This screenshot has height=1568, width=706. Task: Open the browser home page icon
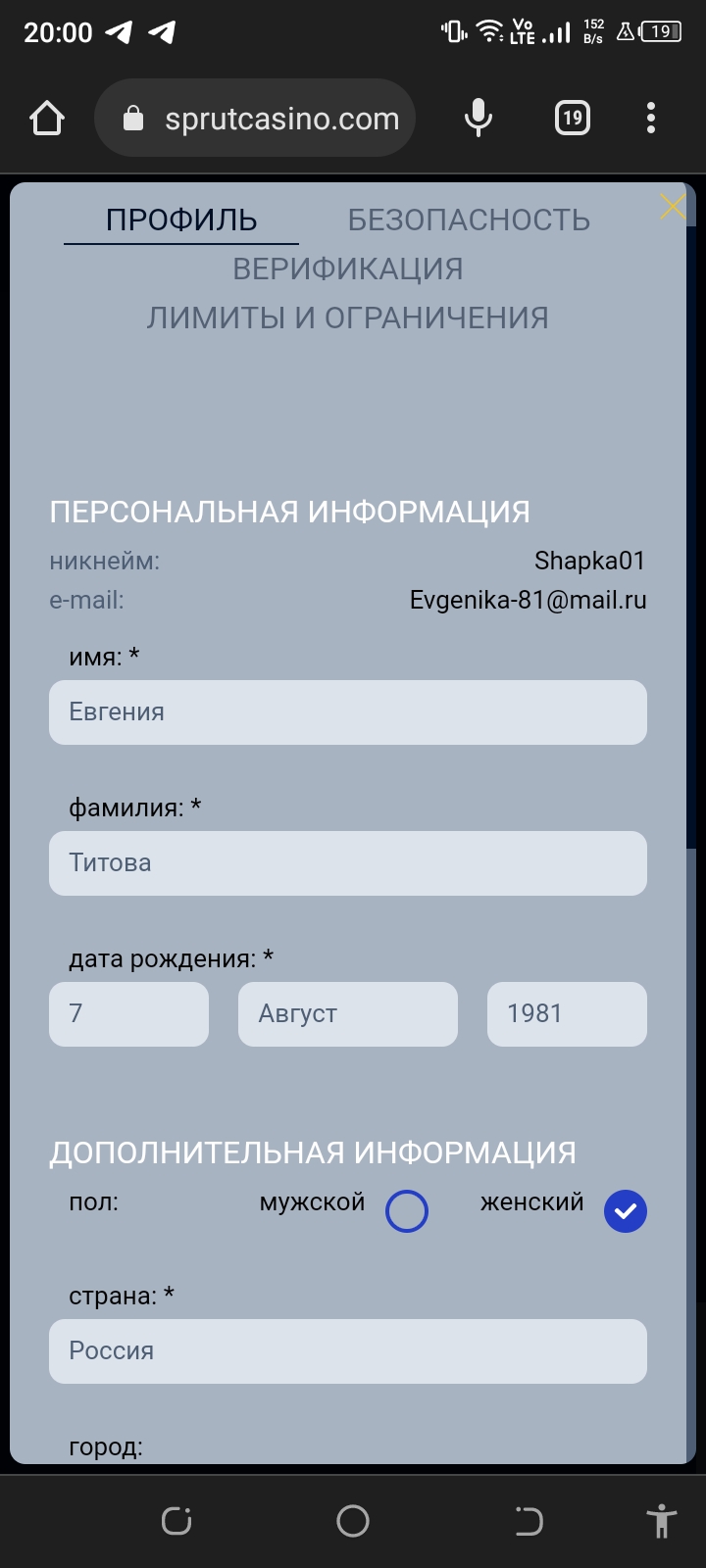pyautogui.click(x=47, y=119)
